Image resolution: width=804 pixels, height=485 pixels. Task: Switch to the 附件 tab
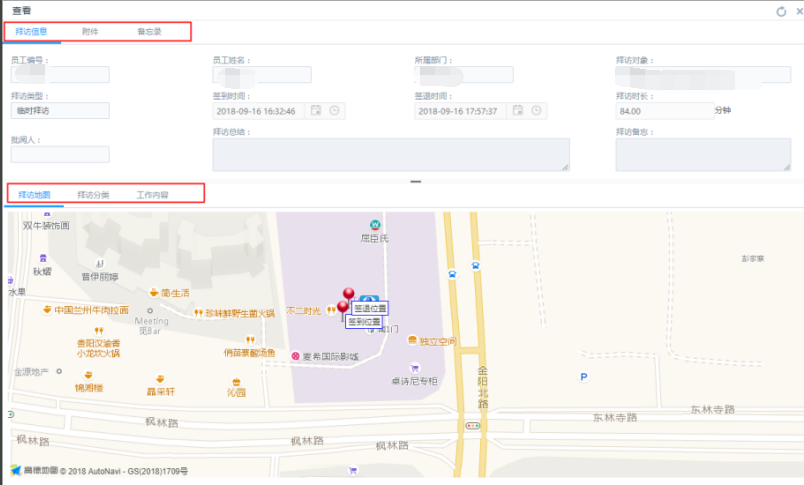(90, 32)
